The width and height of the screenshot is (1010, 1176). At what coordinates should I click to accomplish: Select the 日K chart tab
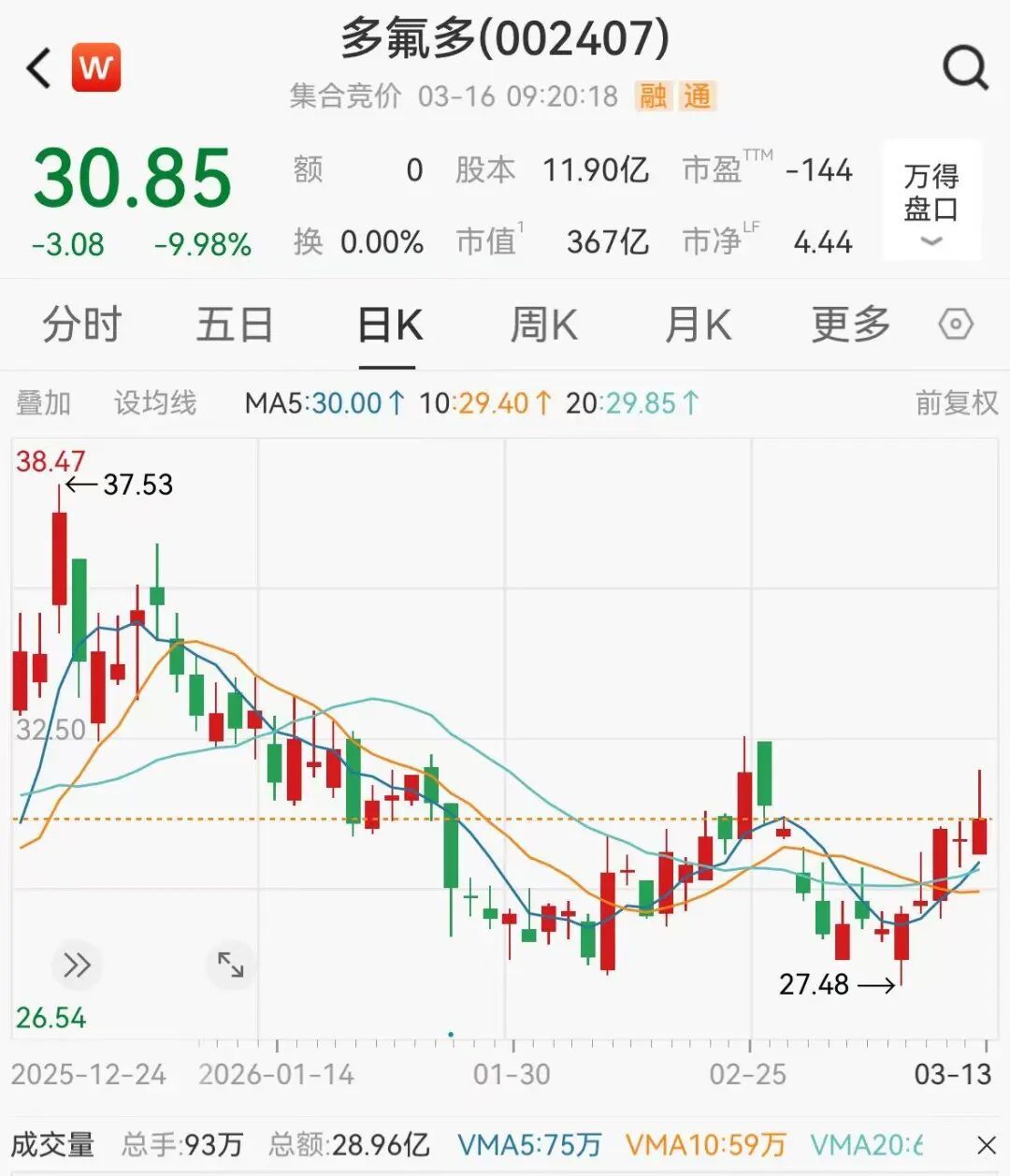pyautogui.click(x=390, y=326)
